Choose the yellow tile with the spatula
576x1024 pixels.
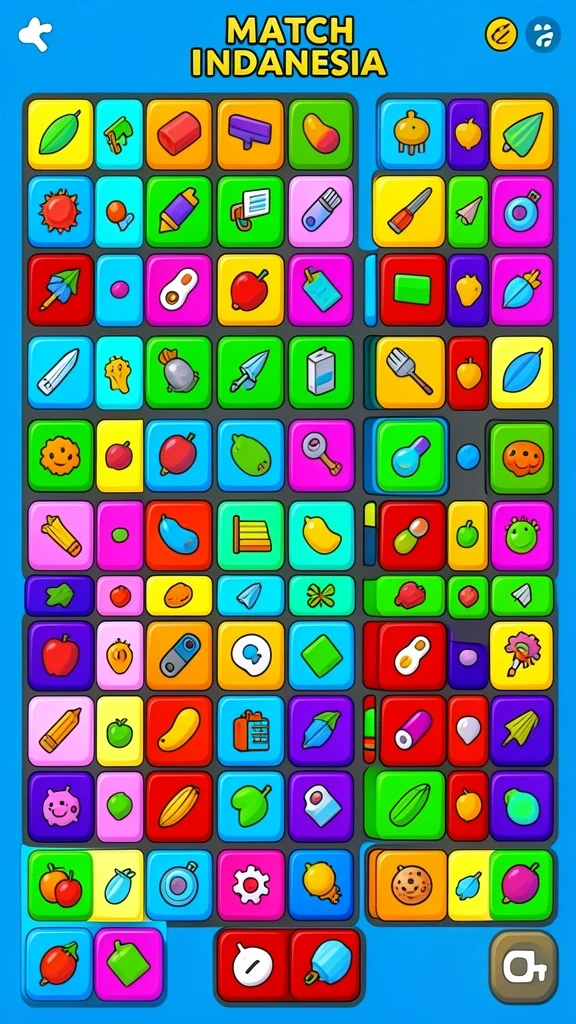(410, 373)
